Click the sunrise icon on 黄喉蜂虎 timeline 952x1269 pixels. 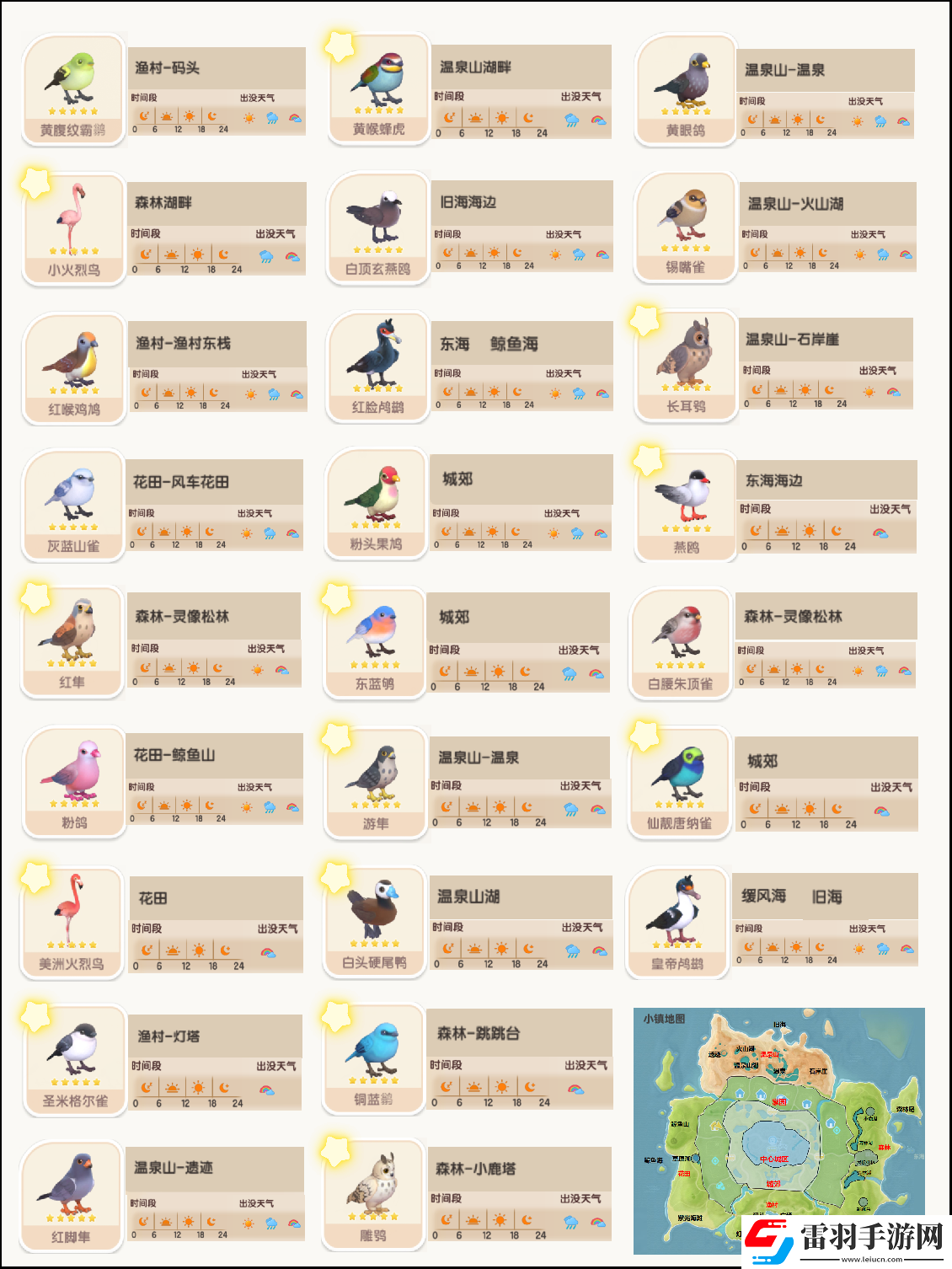coord(473,118)
